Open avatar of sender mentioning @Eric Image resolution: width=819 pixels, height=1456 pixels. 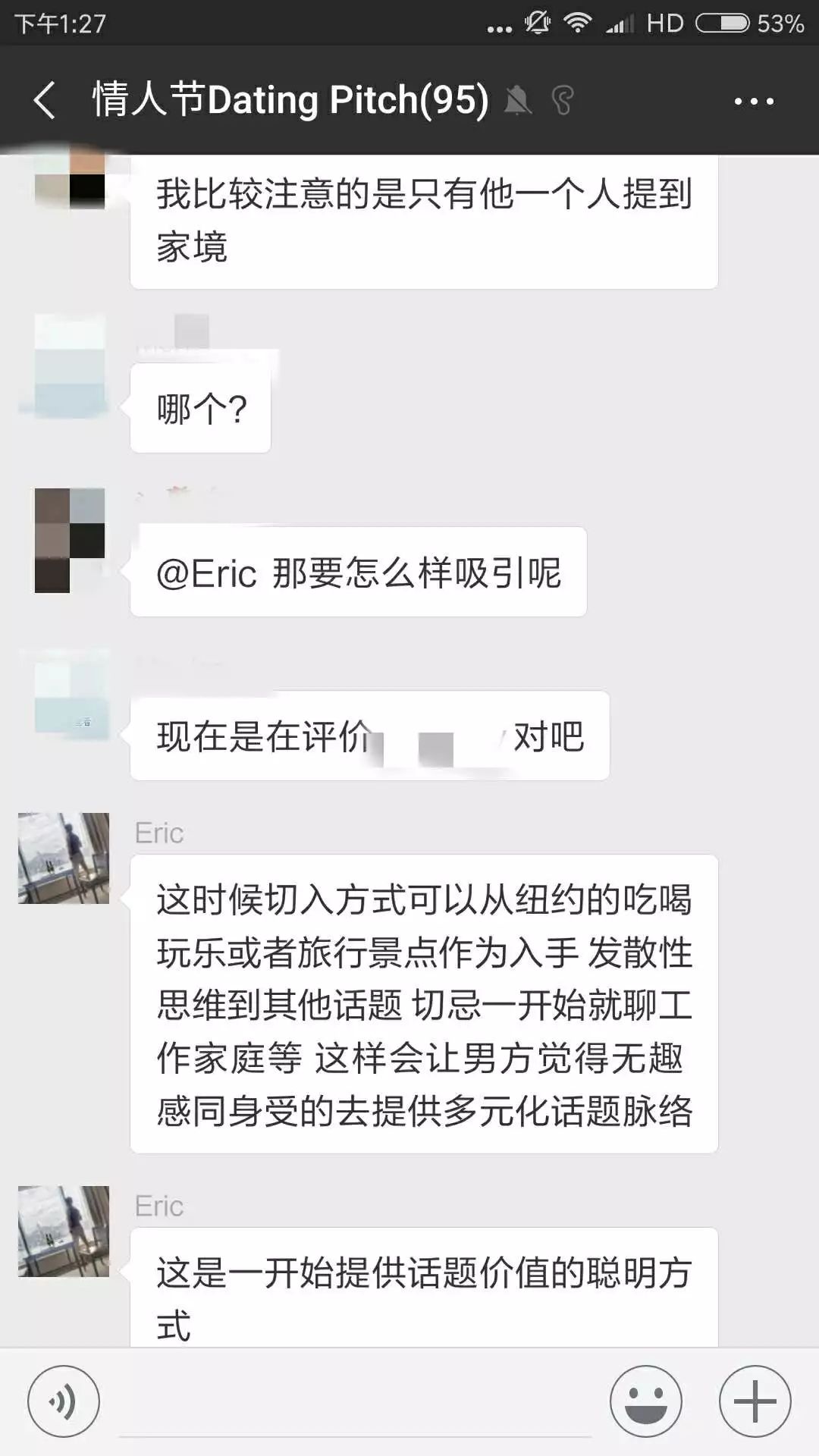(x=70, y=540)
